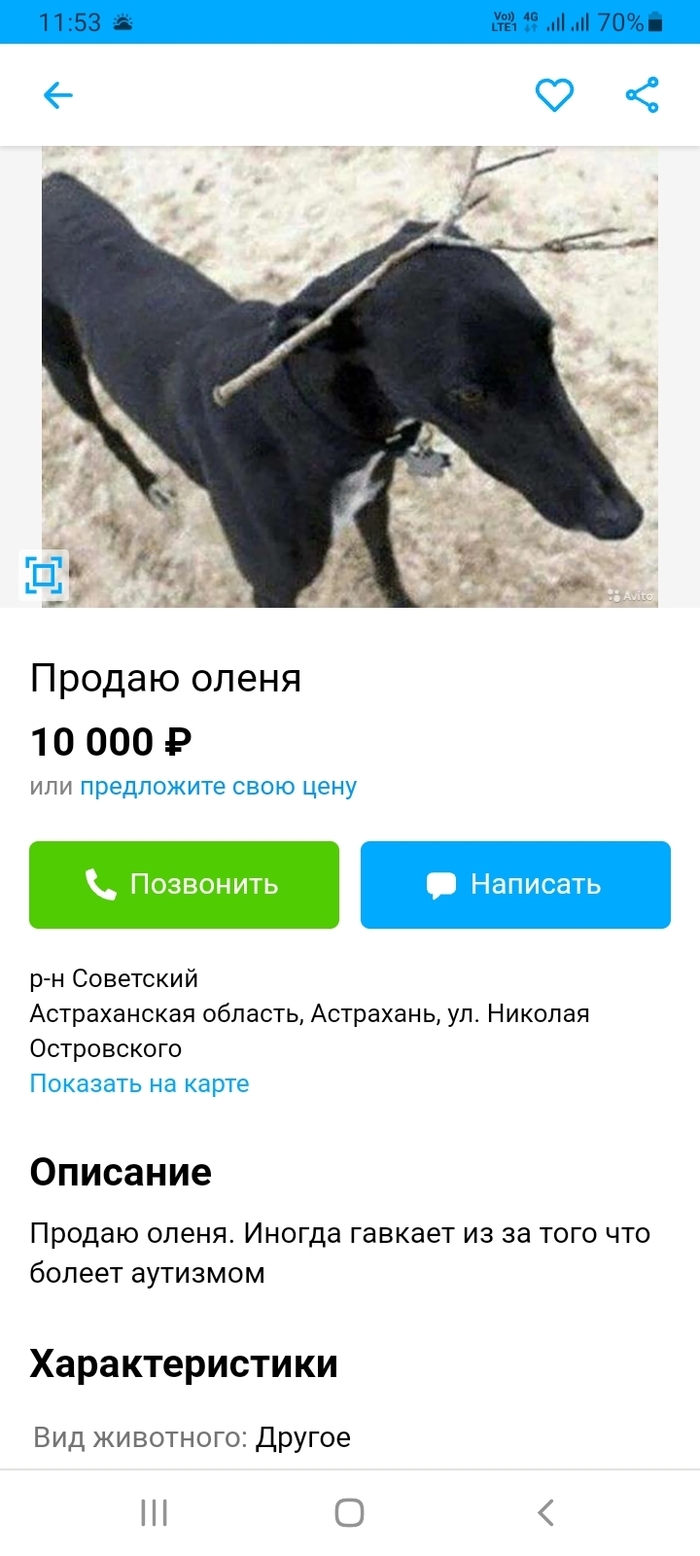Message the seller via Написать

pyautogui.click(x=515, y=885)
